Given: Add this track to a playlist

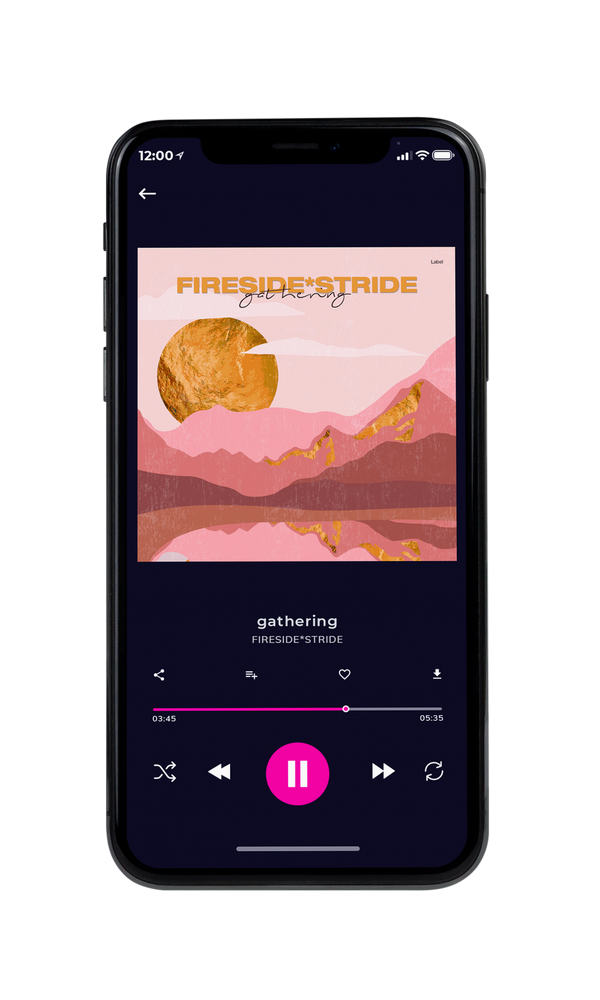Looking at the screenshot, I should (x=251, y=675).
